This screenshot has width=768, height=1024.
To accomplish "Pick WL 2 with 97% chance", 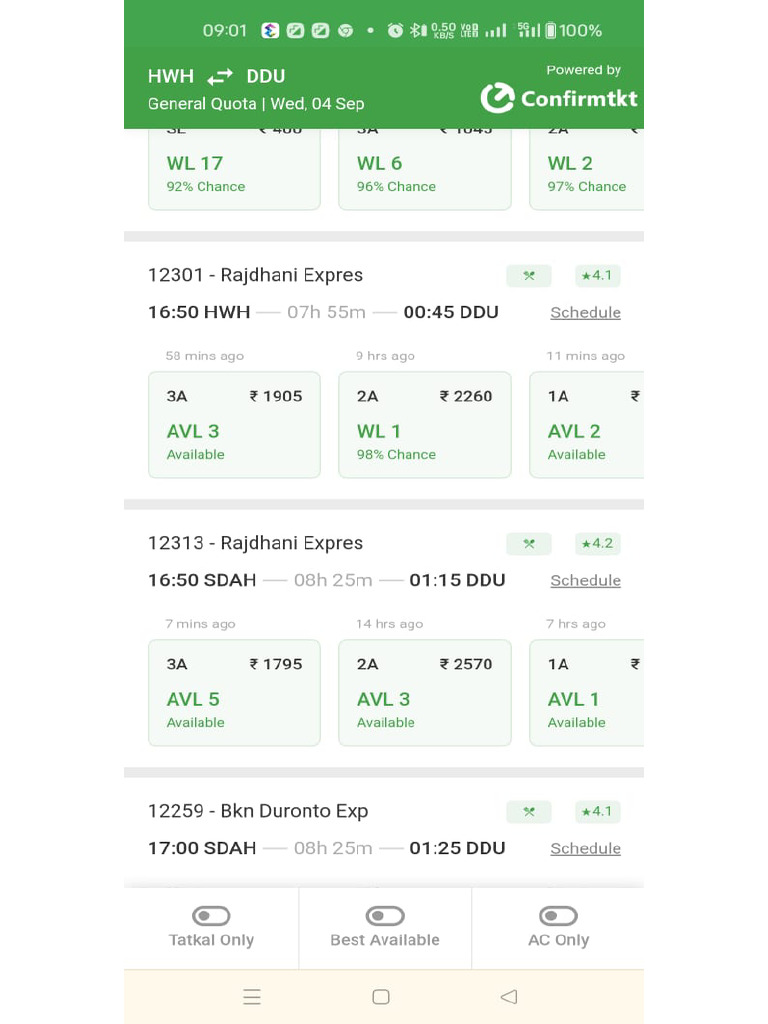I will click(x=587, y=172).
